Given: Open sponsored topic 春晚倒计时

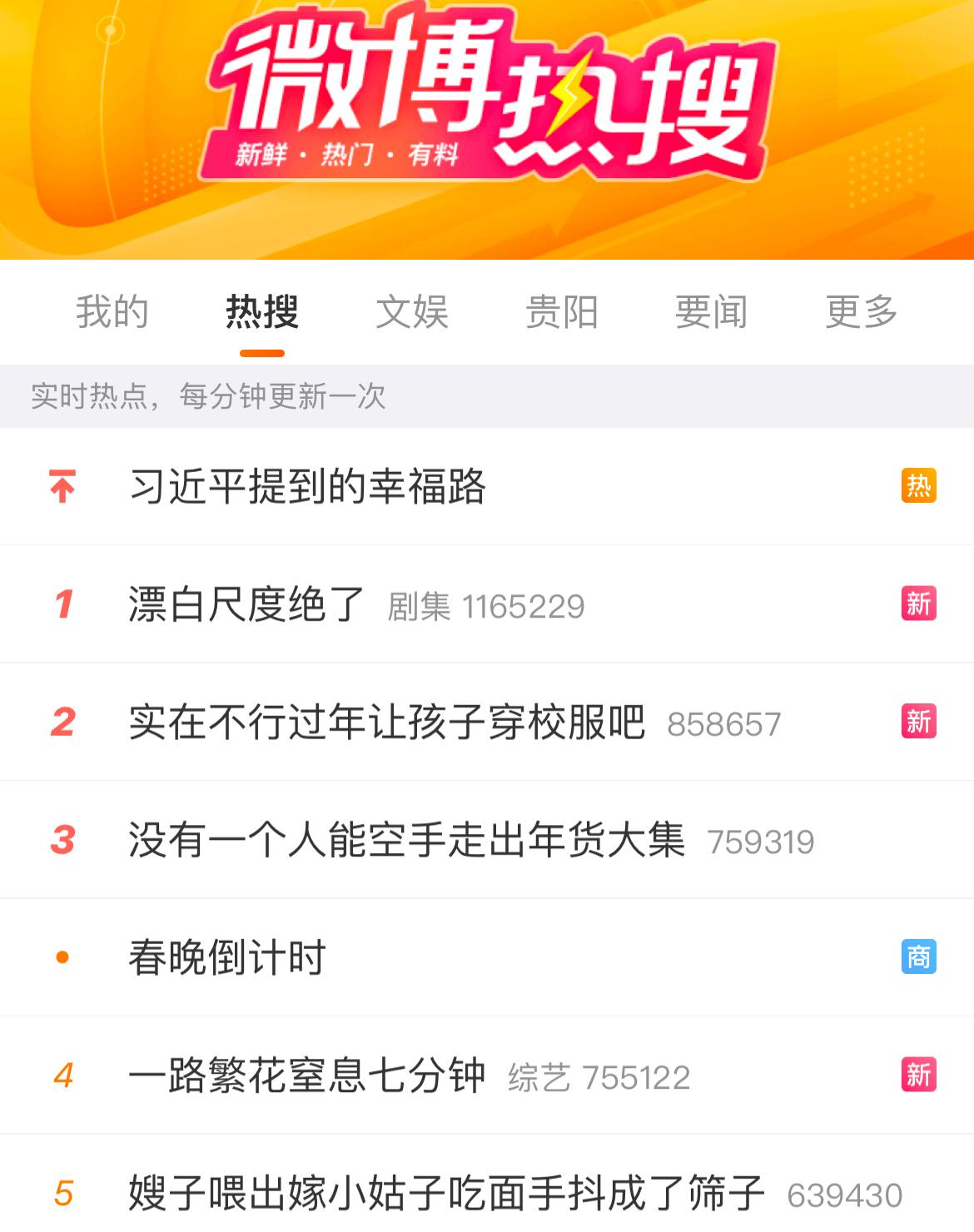Looking at the screenshot, I should [x=227, y=957].
